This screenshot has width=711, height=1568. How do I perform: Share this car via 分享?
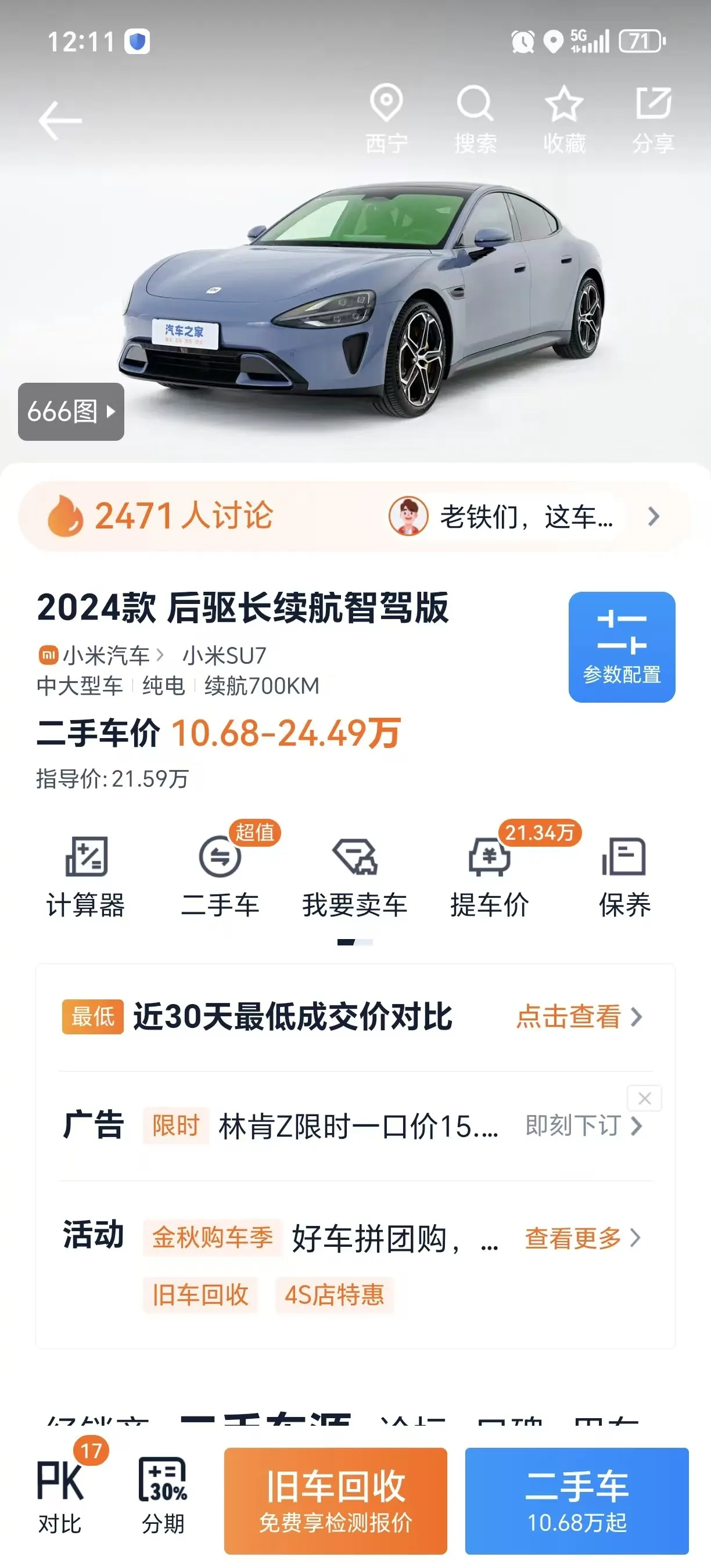[x=653, y=118]
